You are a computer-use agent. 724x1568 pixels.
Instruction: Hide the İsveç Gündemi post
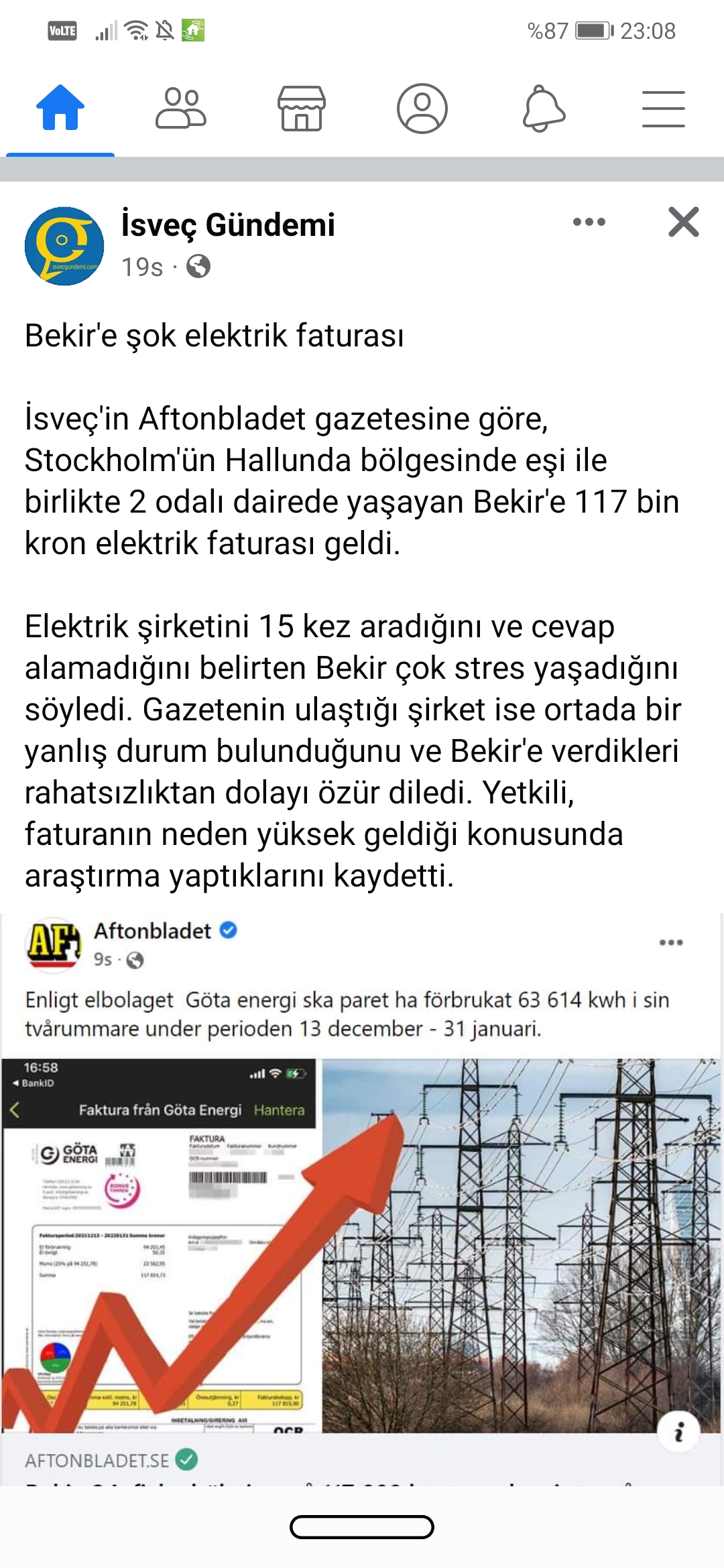point(683,222)
